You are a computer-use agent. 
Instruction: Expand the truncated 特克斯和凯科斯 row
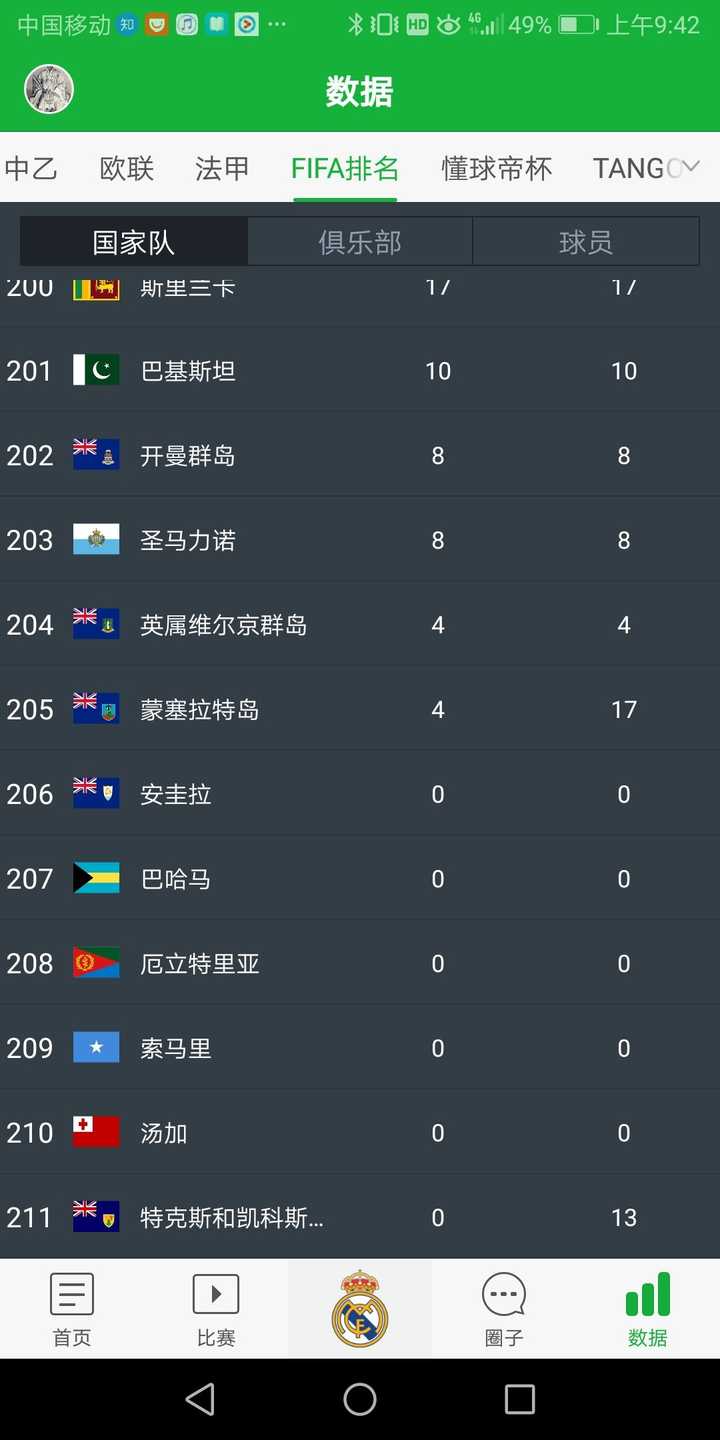tap(232, 1218)
